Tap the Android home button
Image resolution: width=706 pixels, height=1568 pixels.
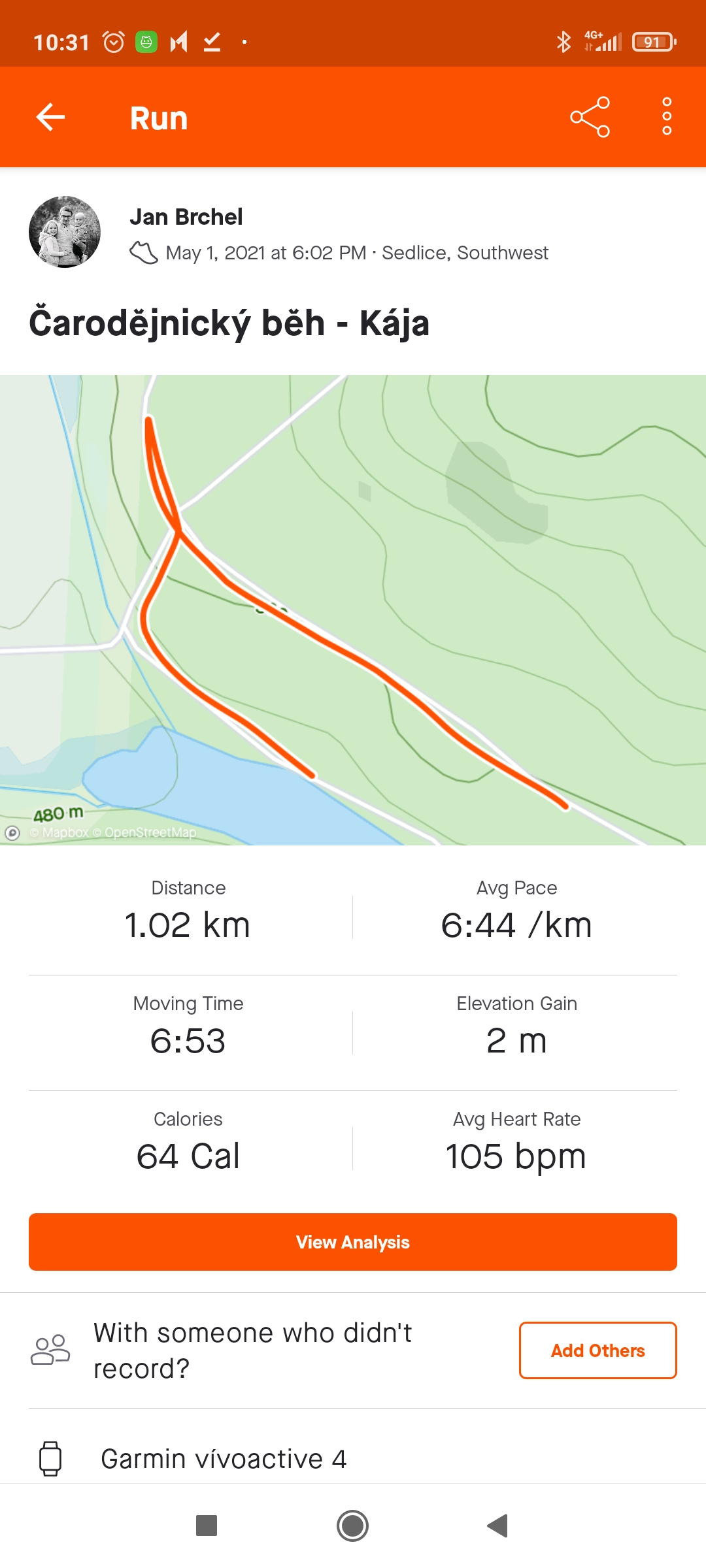(353, 1526)
